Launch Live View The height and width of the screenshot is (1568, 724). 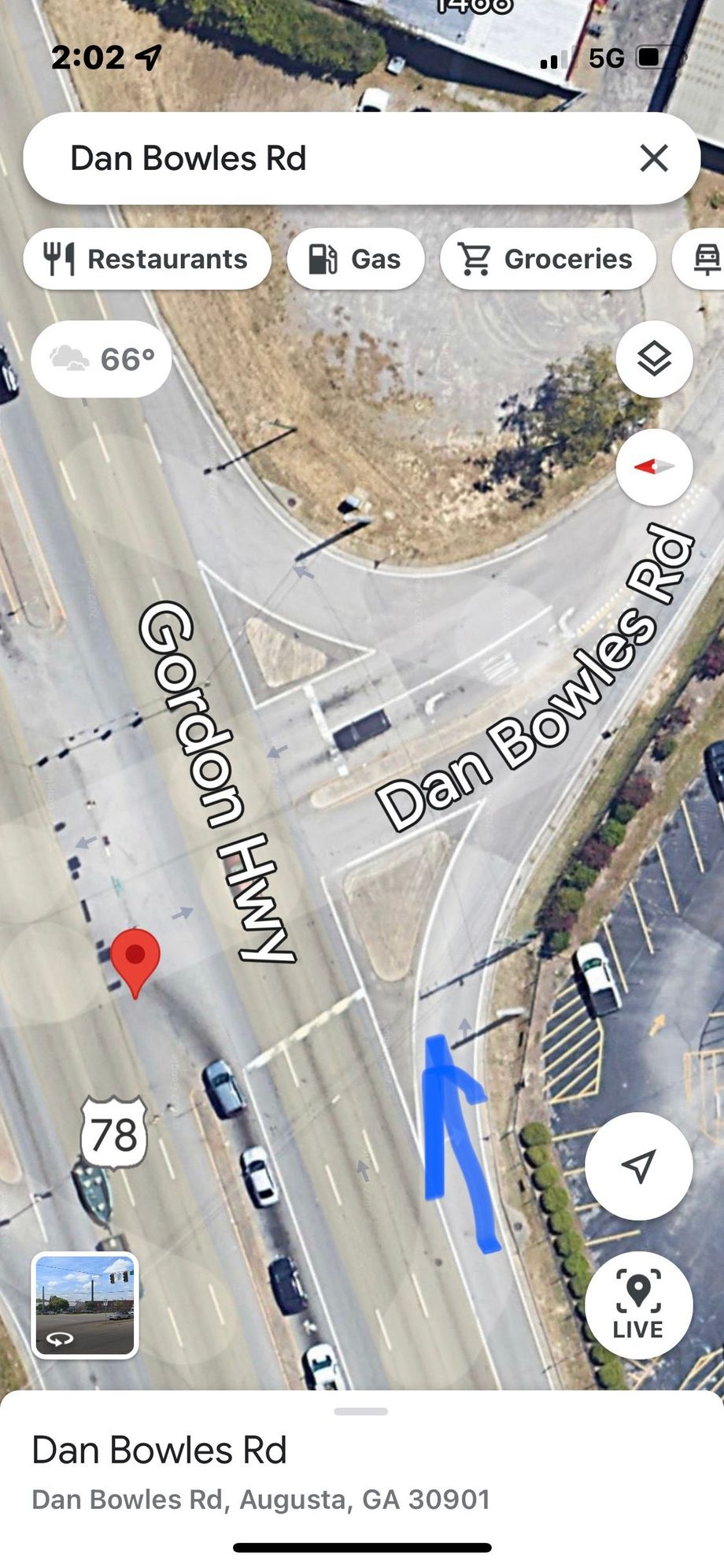[638, 1305]
